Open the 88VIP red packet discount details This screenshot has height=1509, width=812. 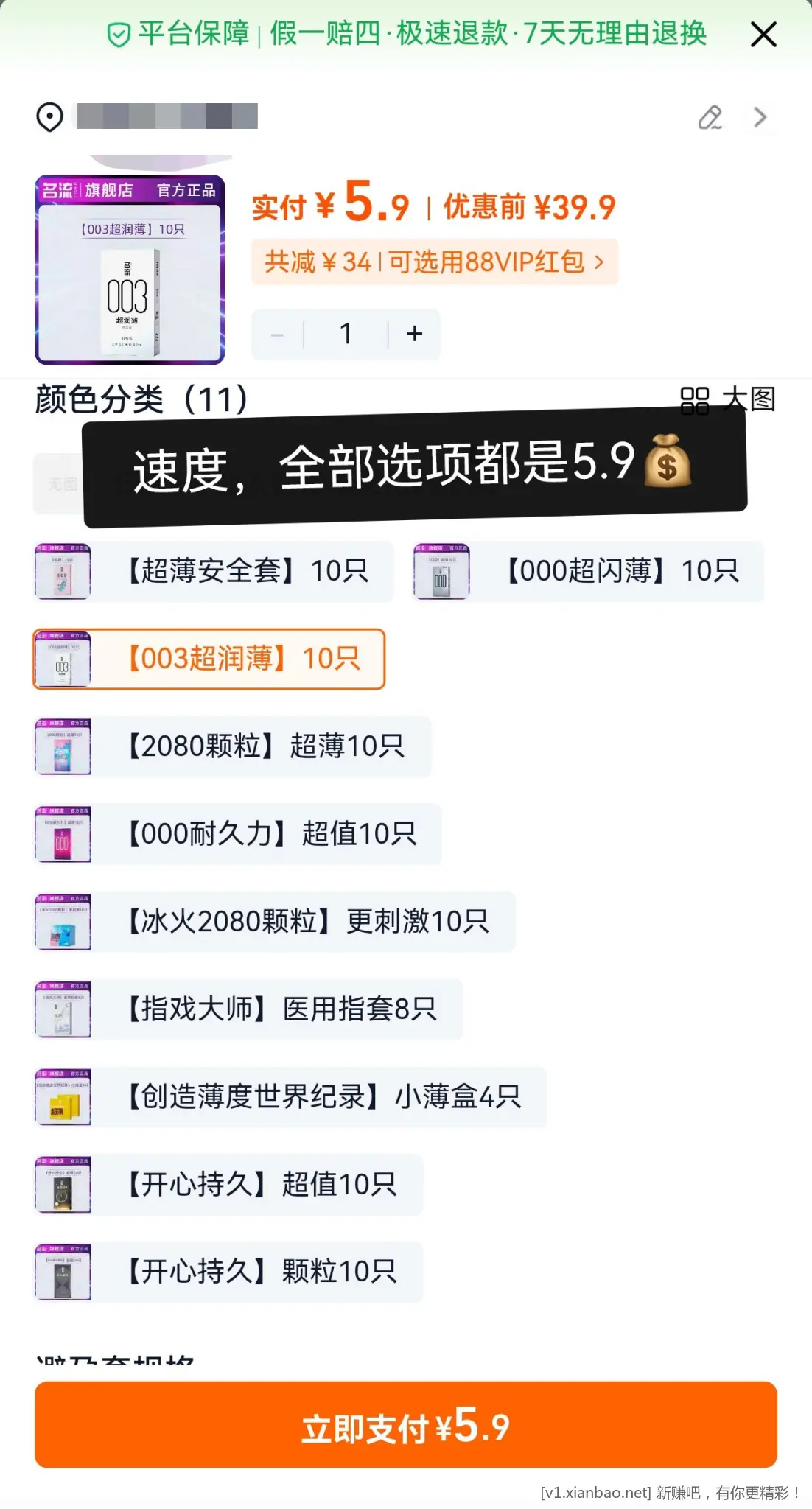click(434, 262)
